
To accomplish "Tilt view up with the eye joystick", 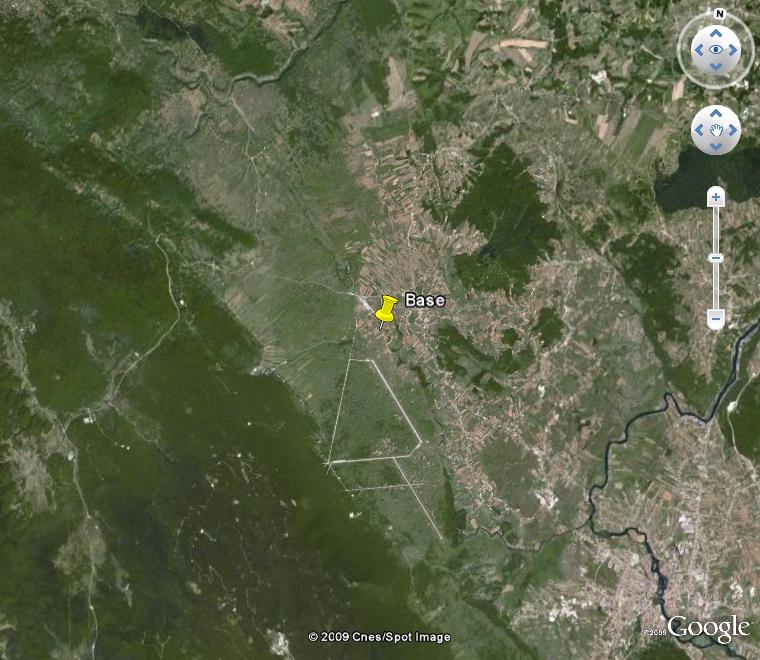I will click(716, 32).
